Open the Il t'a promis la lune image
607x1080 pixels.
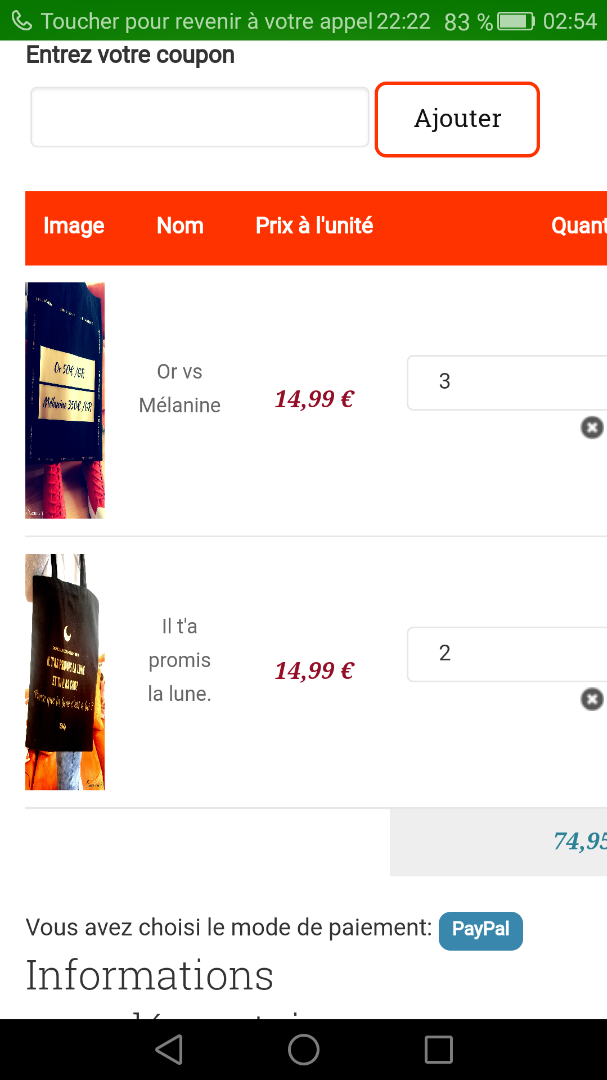pos(65,672)
